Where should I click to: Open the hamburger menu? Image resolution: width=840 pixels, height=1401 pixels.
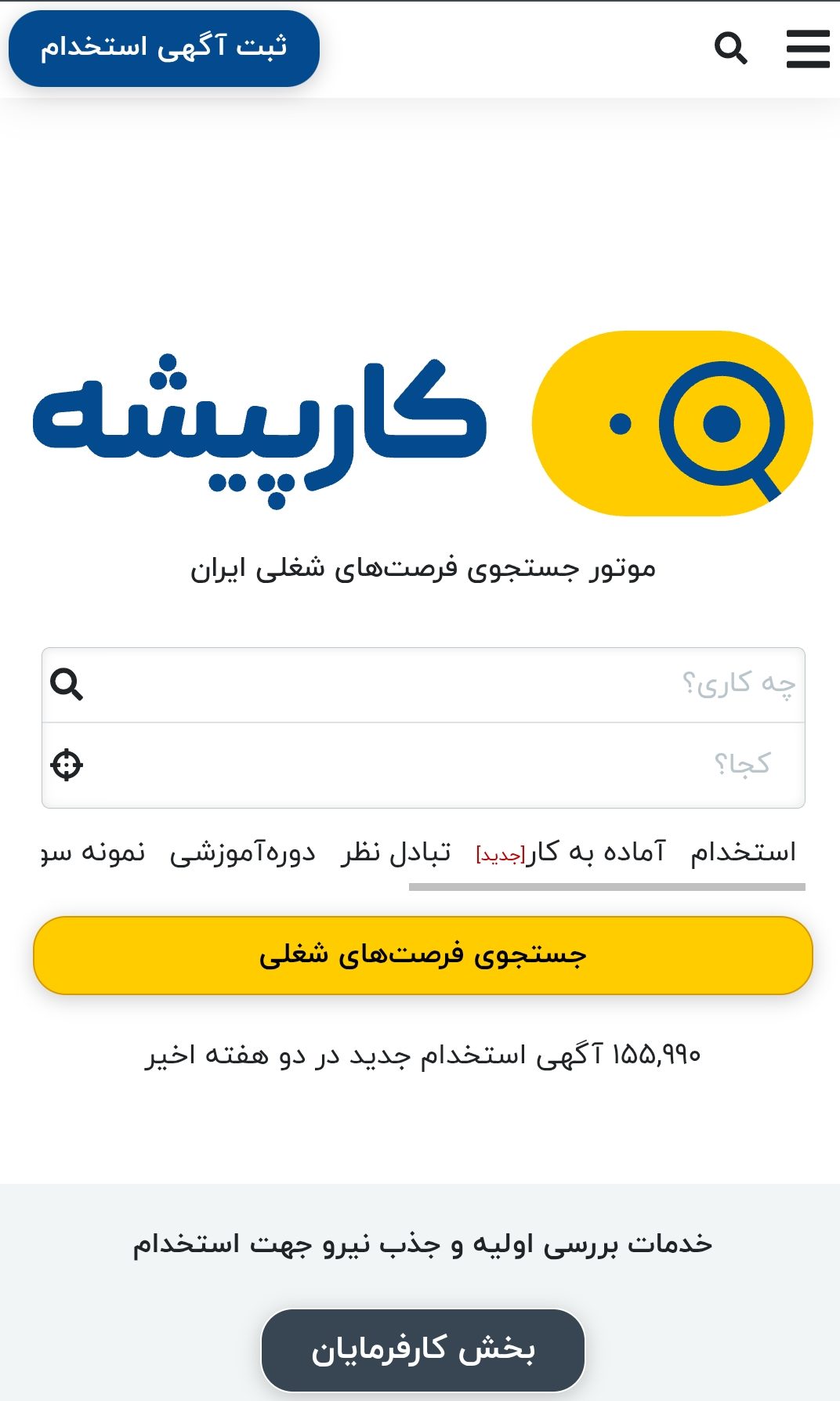pyautogui.click(x=808, y=49)
